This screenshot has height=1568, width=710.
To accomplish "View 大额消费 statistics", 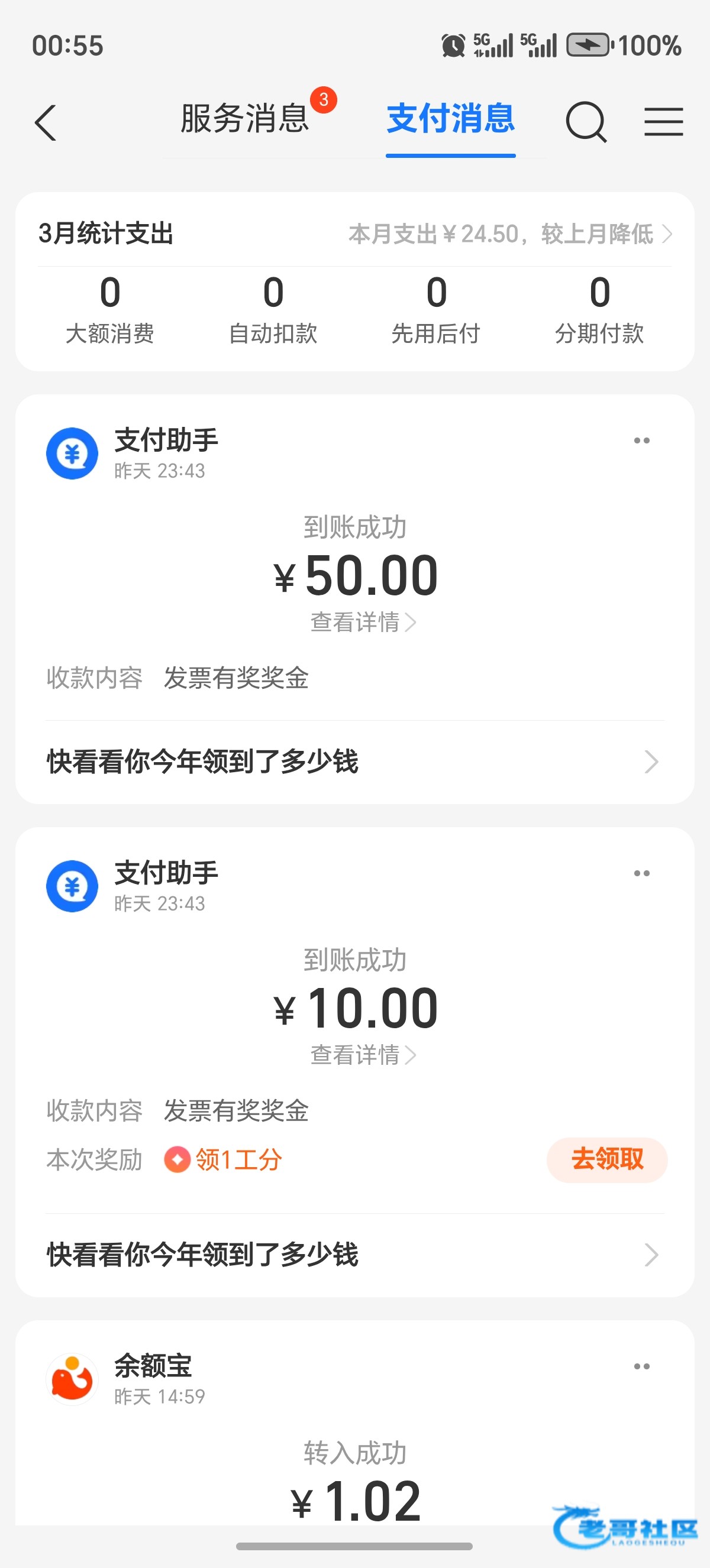I will click(x=109, y=309).
